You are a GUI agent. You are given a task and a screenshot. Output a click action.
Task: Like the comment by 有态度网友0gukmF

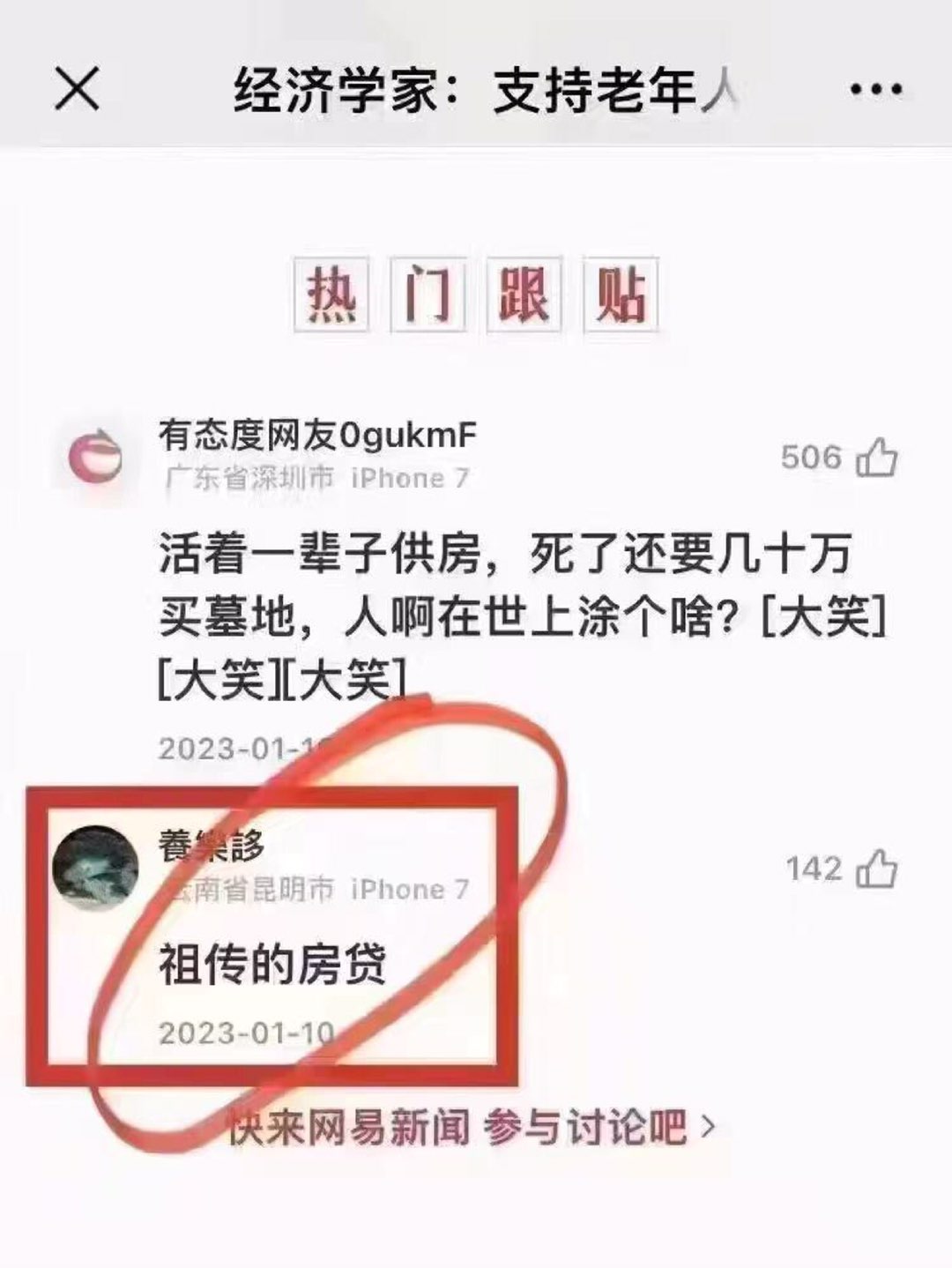coord(876,458)
